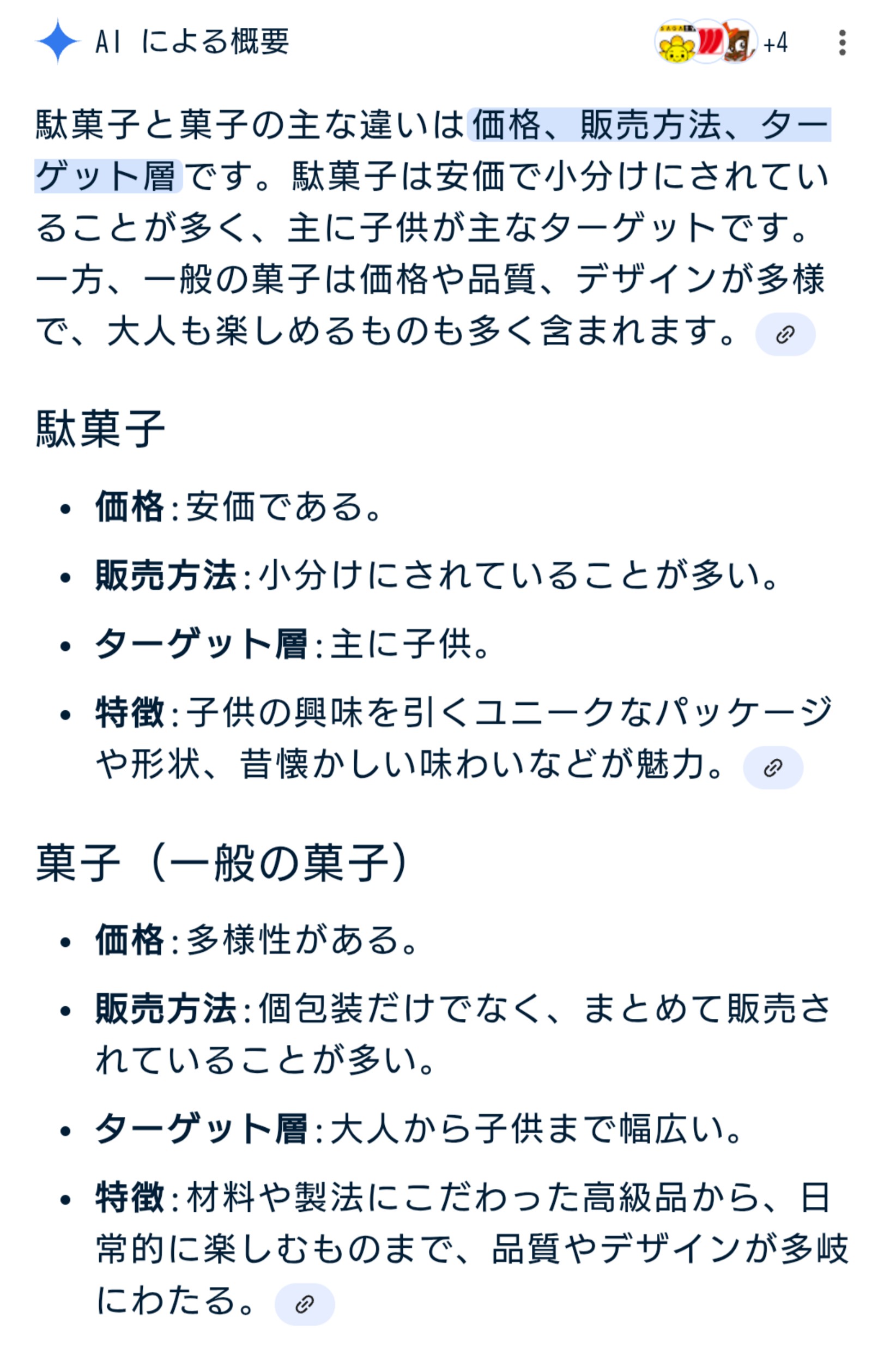Open source link after 駄菓子 特徴 bullet

coord(773,767)
